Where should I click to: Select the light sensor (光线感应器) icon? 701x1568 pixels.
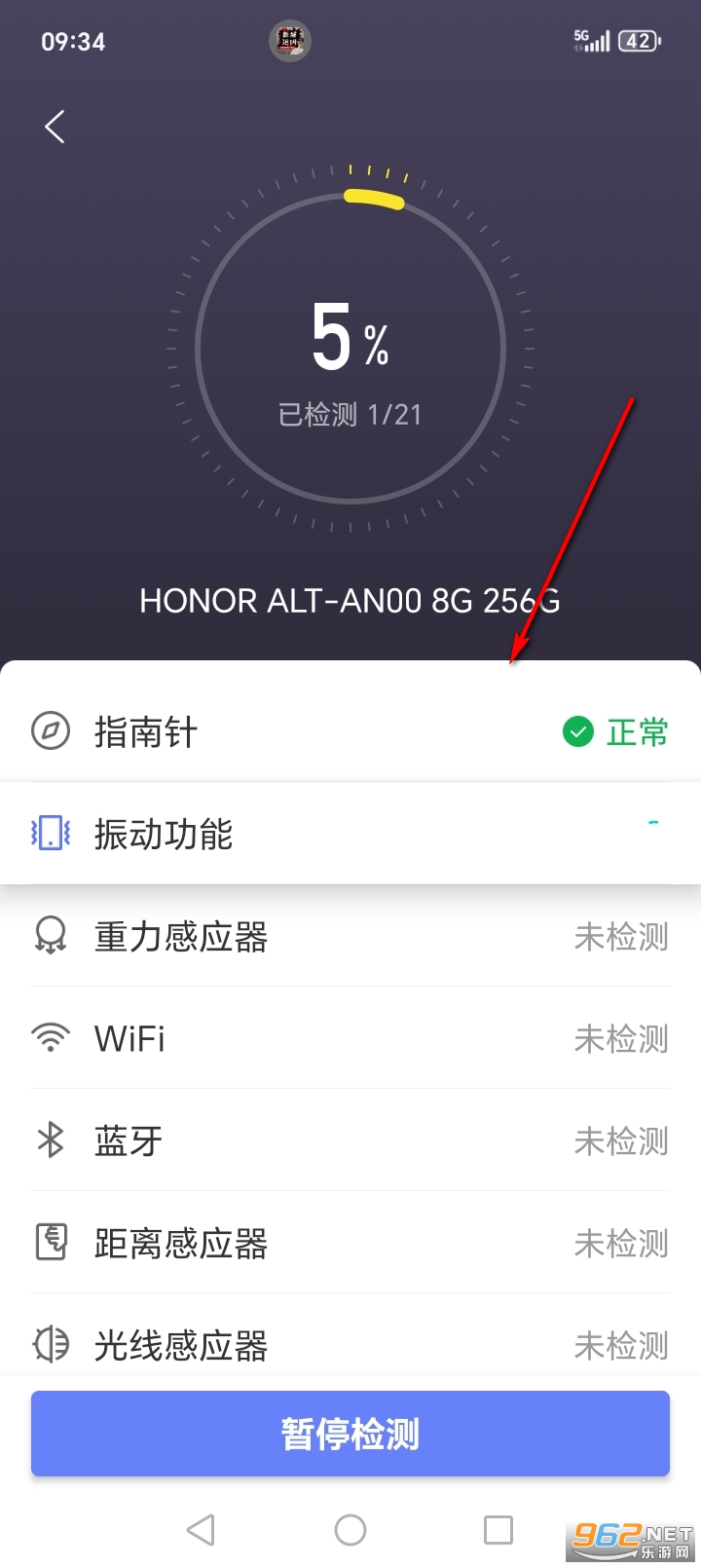point(51,1345)
